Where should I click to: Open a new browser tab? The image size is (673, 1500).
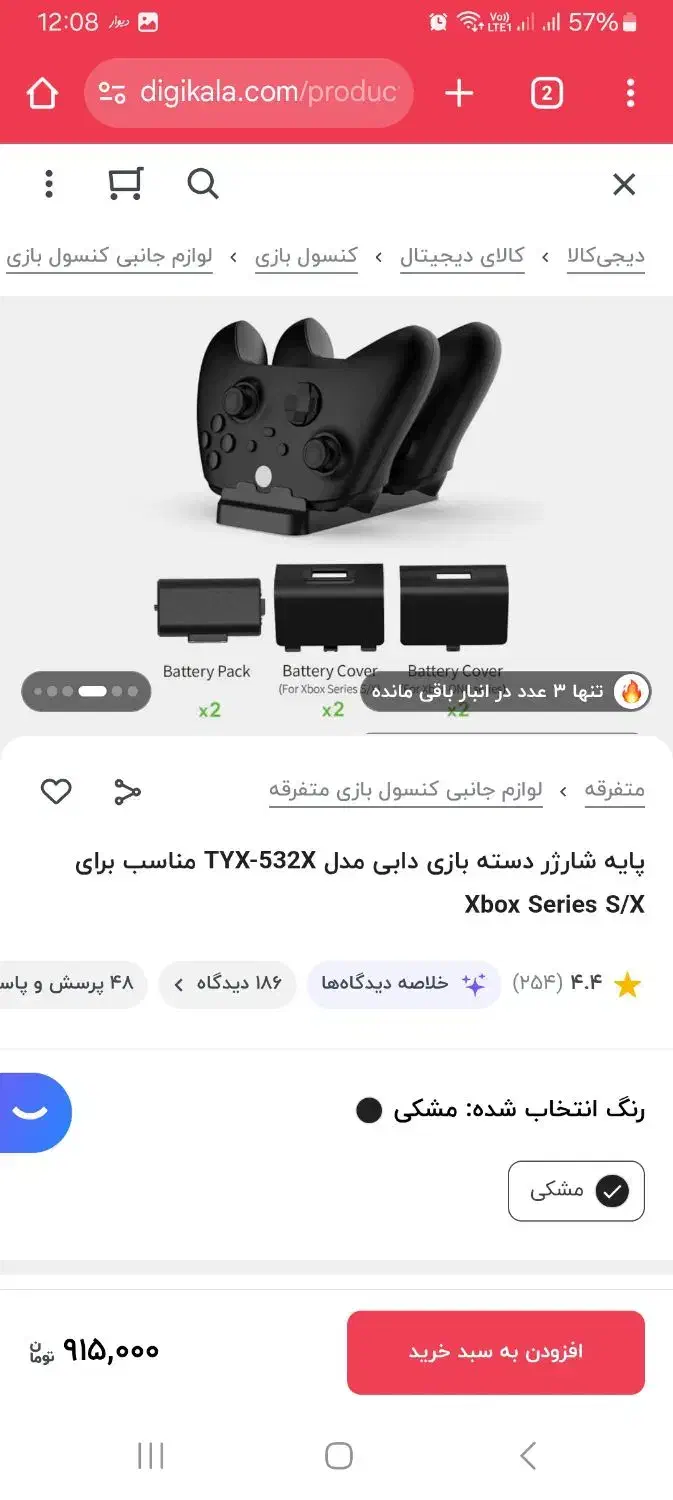point(459,94)
